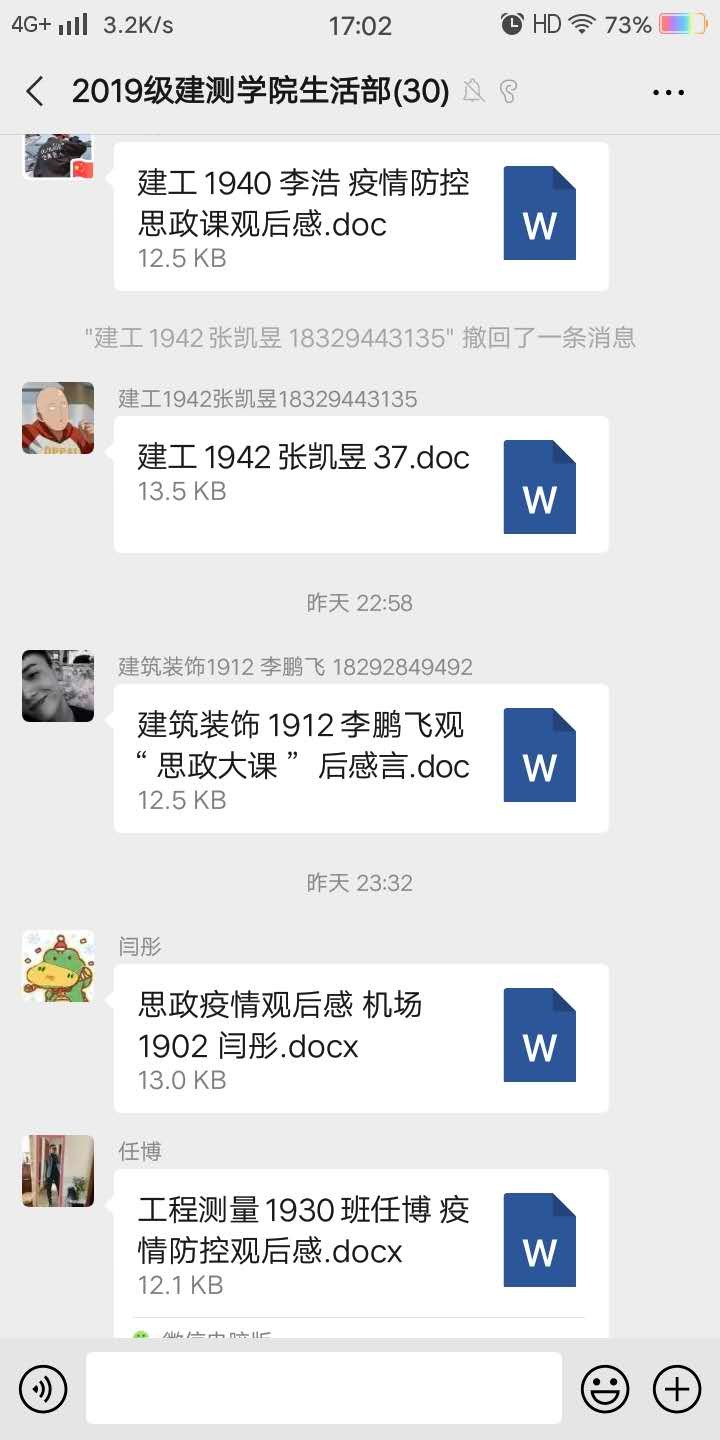Open 李浩's 疫情防控思政课观后感.doc file

pyautogui.click(x=360, y=216)
